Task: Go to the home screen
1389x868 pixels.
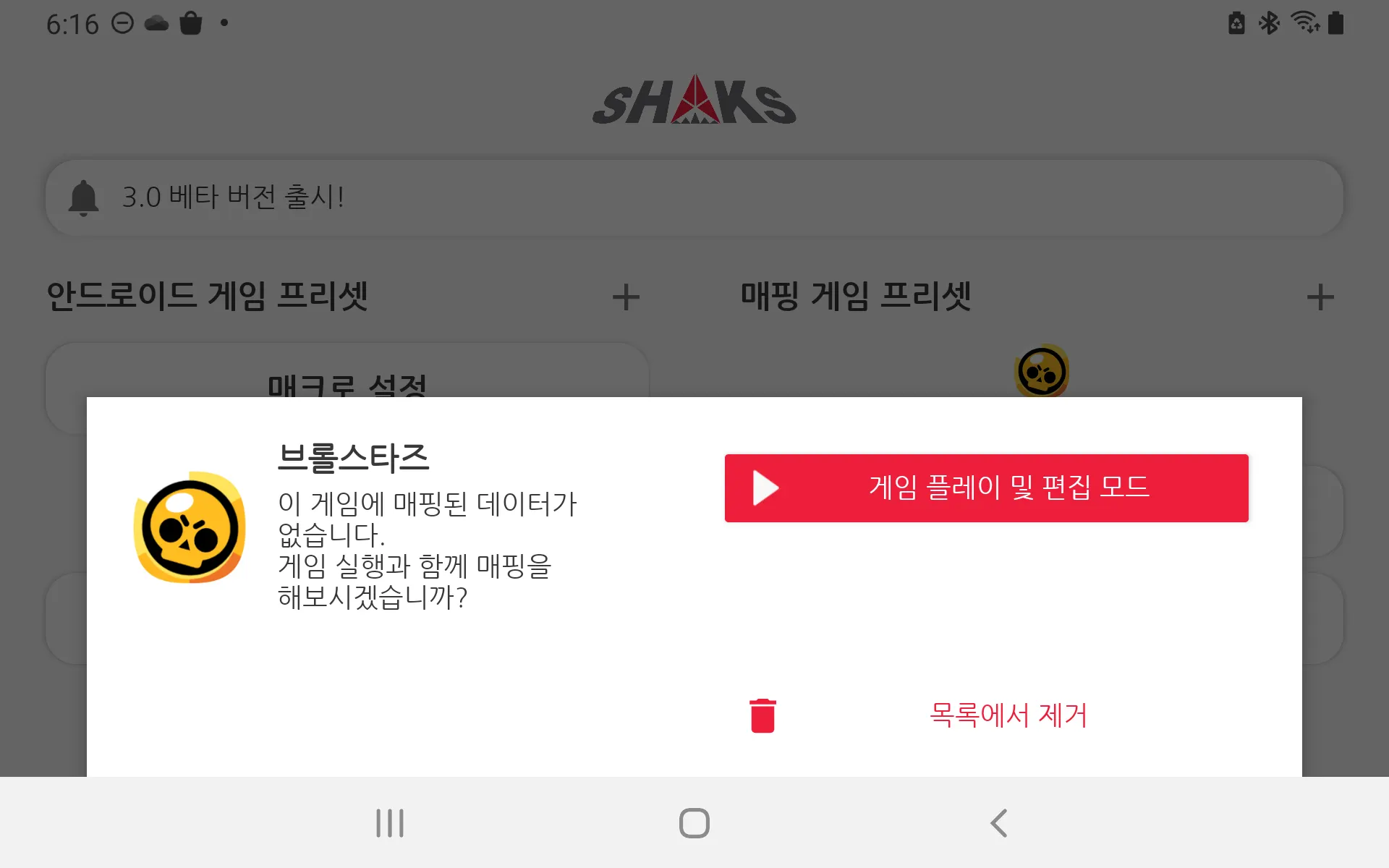Action: [x=694, y=823]
